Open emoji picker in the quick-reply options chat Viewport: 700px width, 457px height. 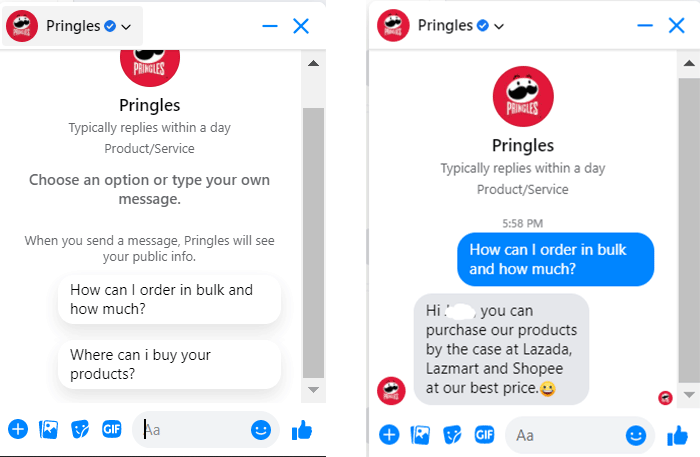[x=261, y=430]
